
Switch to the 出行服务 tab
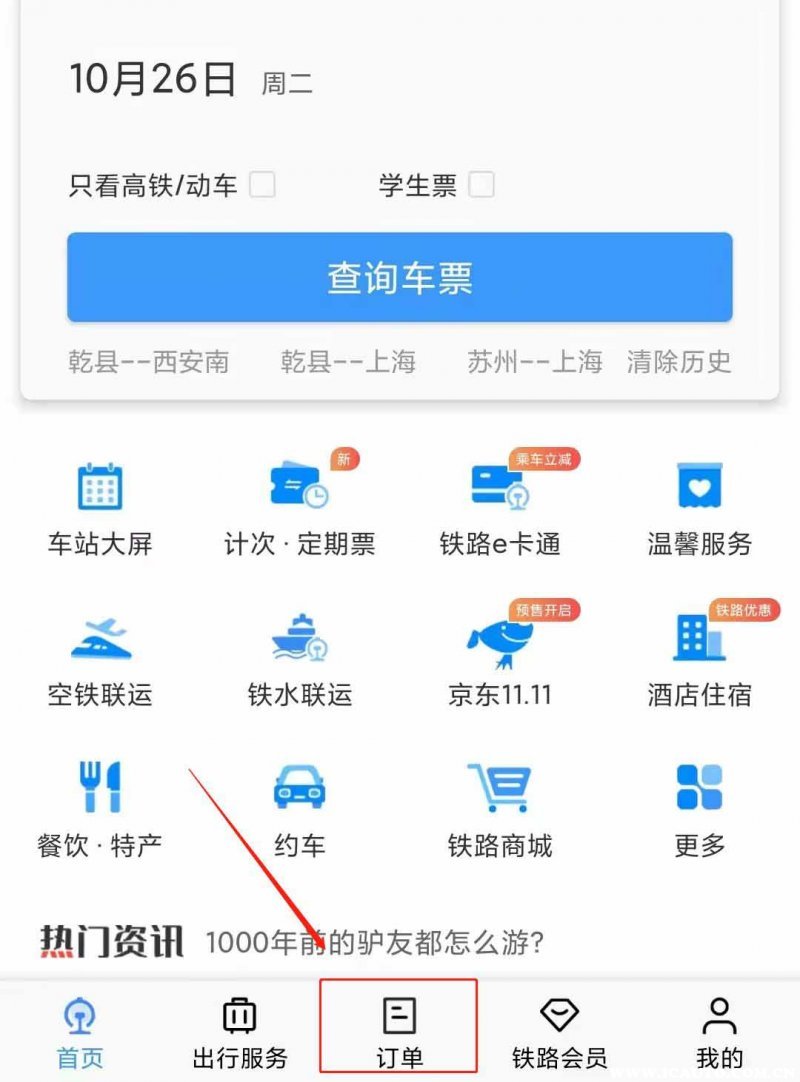[239, 1030]
